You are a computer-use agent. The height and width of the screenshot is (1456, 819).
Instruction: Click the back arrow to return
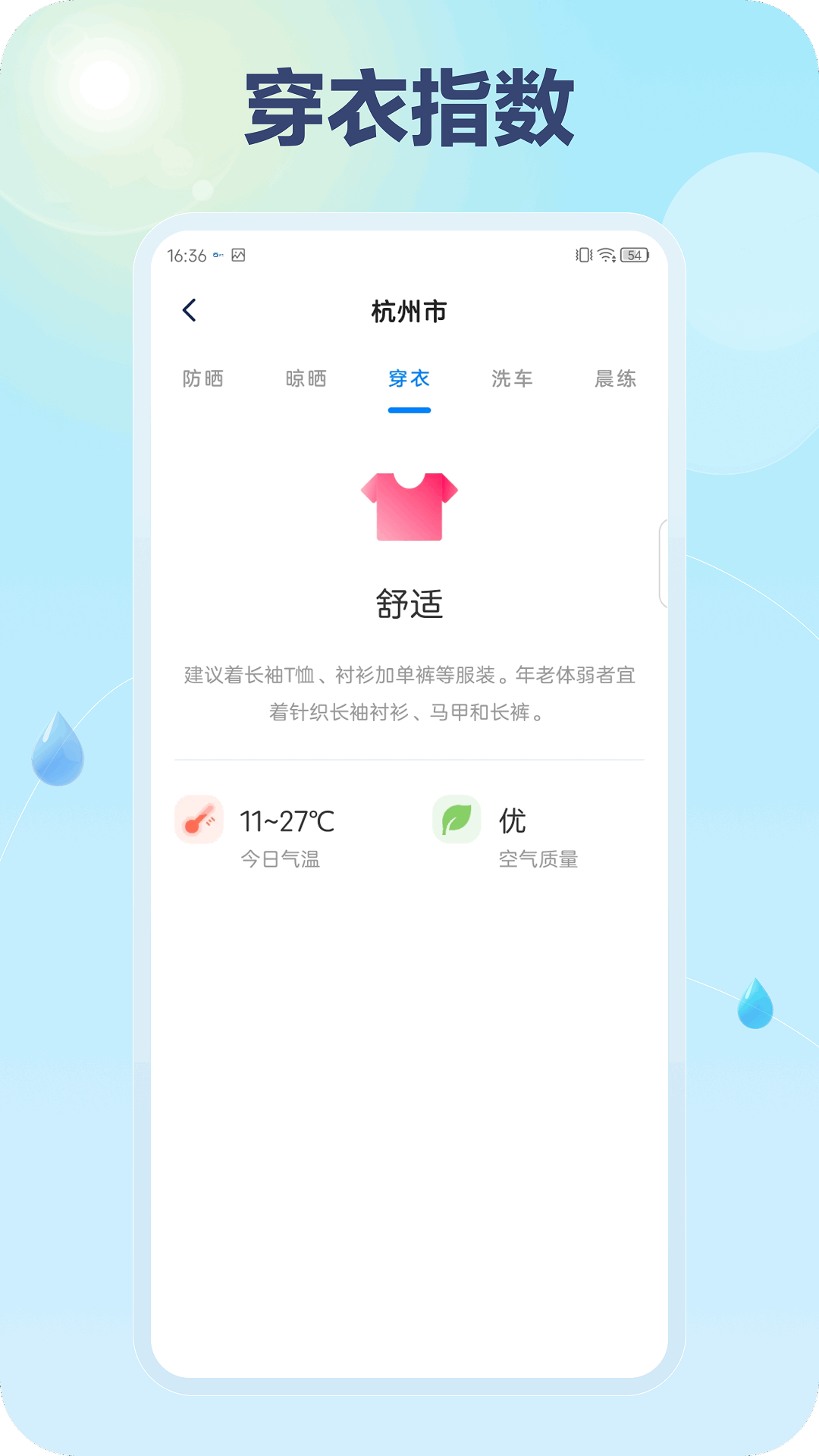click(188, 311)
